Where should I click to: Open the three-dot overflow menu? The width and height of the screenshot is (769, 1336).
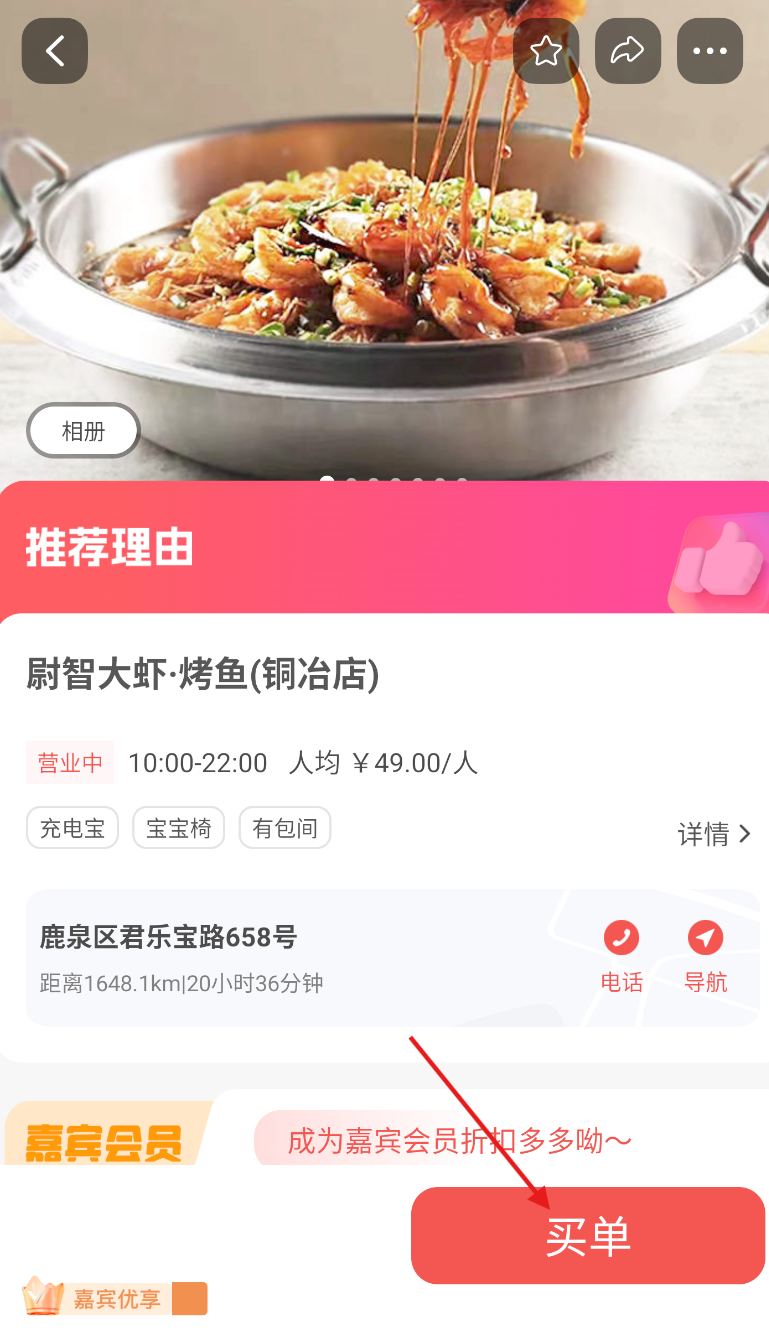click(x=710, y=51)
